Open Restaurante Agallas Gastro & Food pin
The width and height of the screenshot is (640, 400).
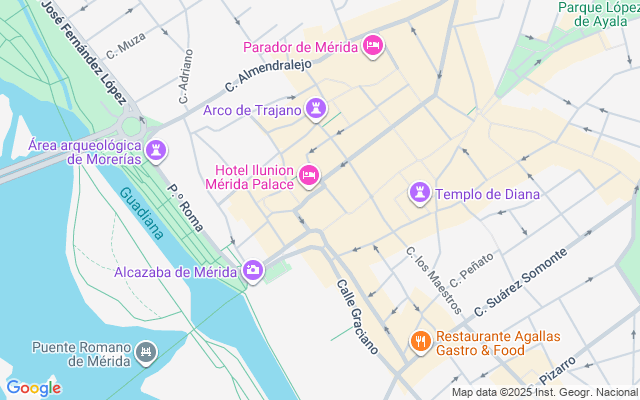[x=420, y=342]
